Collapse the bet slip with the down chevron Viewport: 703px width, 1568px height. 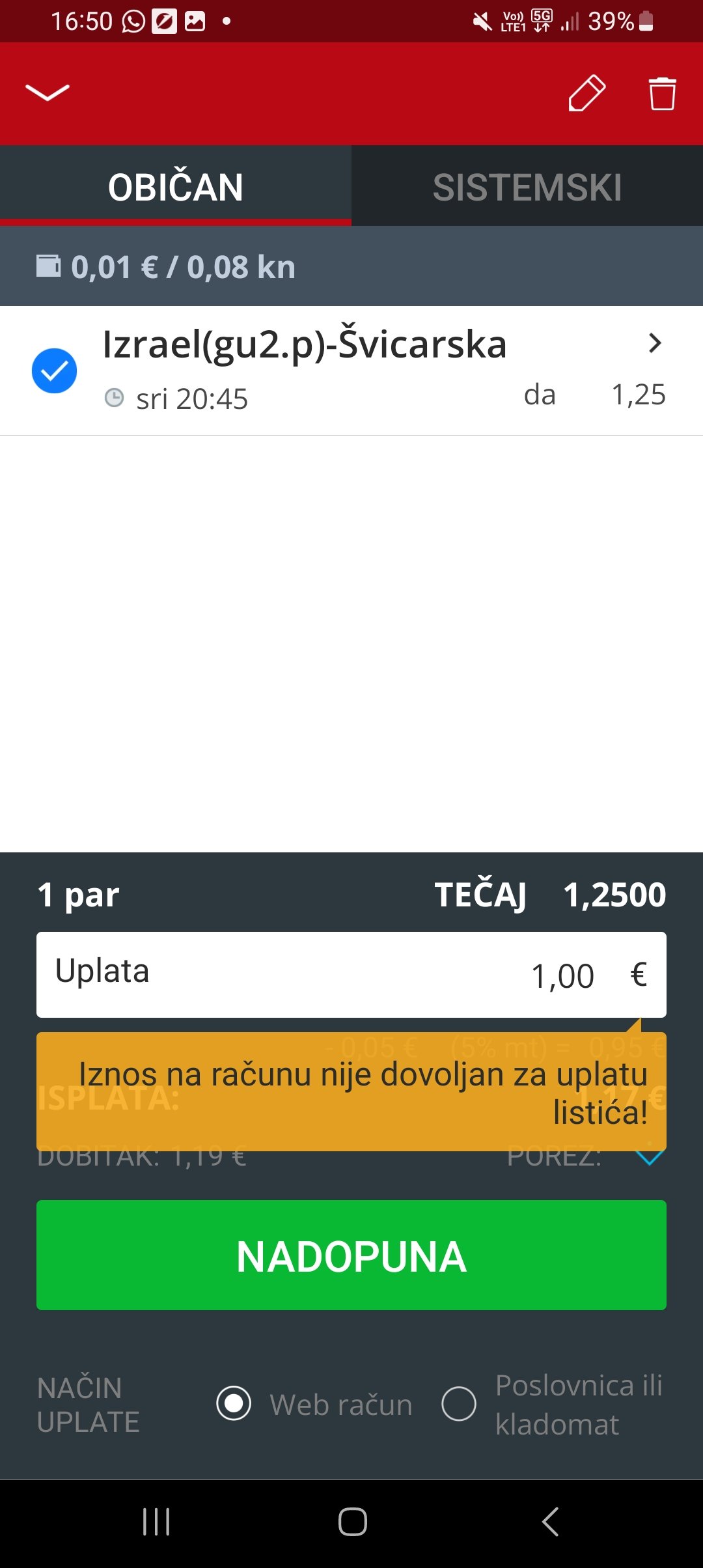(48, 93)
